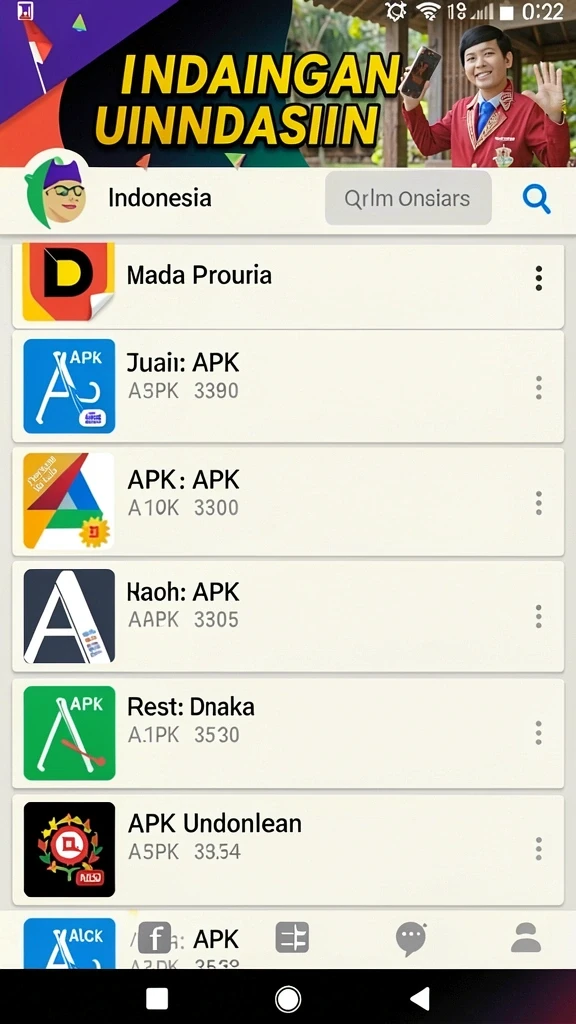Open the profile avatar next to Indonesia
Screen dimensions: 576x1024
click(x=57, y=192)
